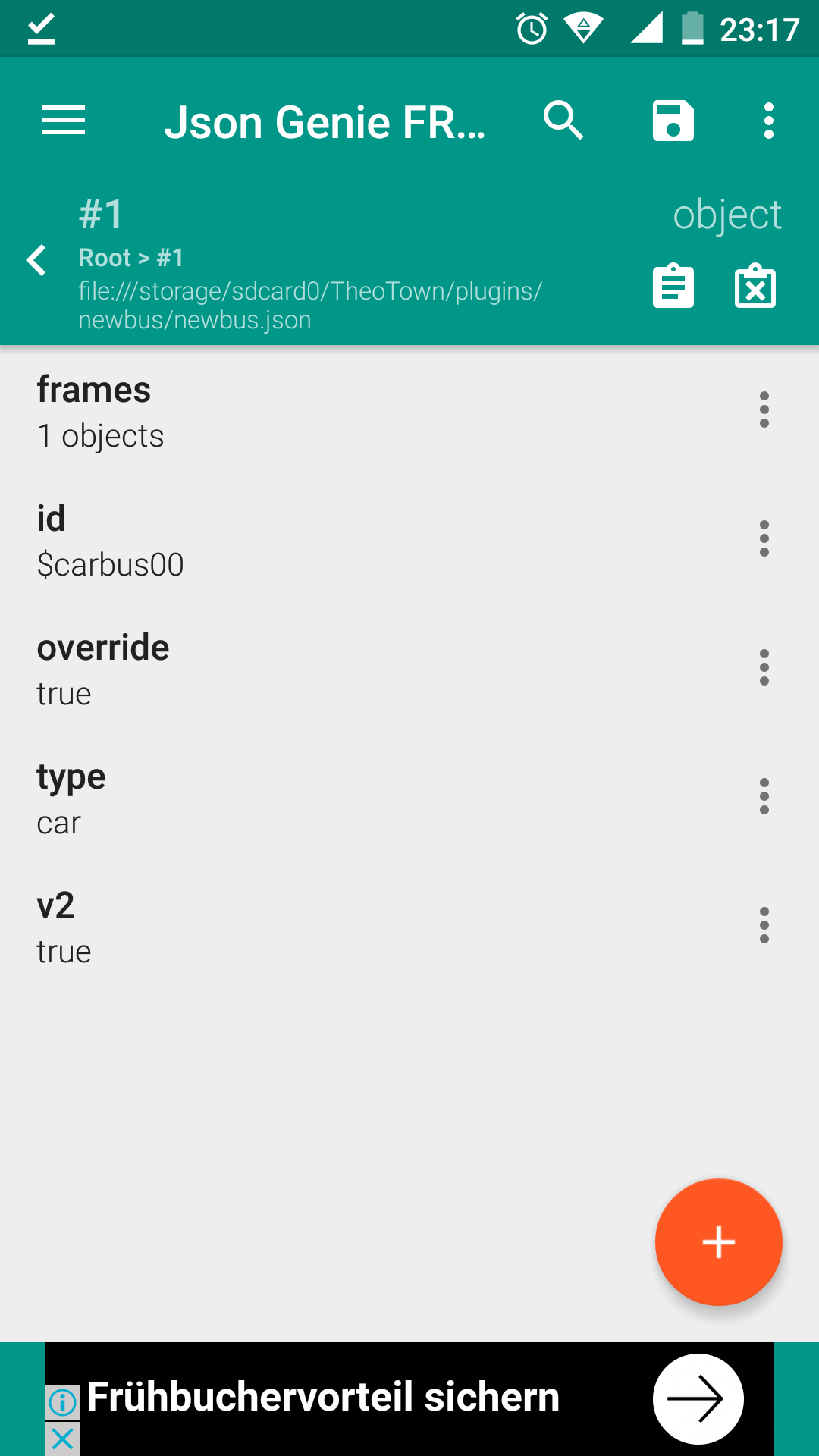Tap the clipboard paste icon

[x=673, y=286]
